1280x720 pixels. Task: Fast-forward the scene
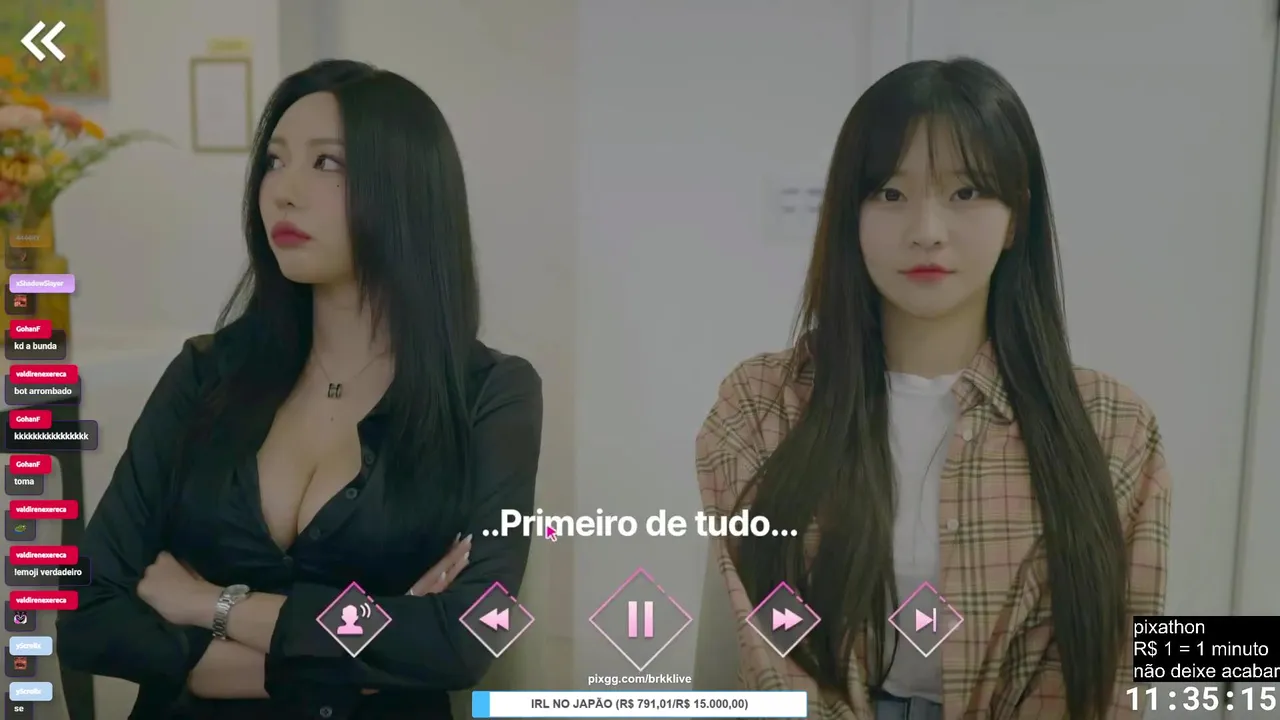point(784,620)
